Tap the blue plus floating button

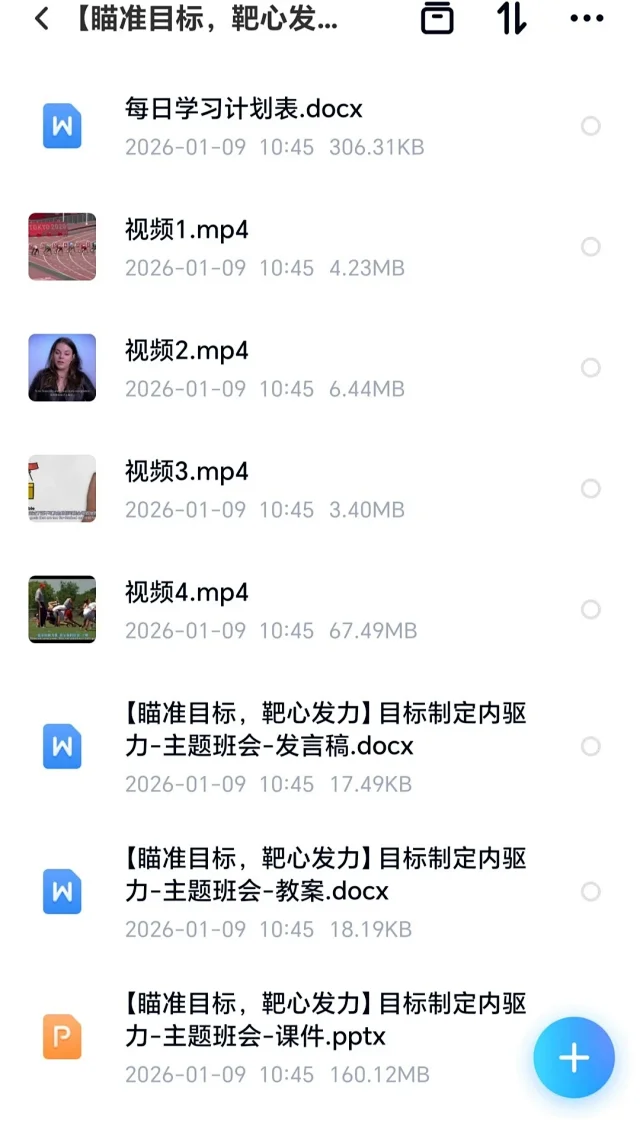click(574, 1058)
